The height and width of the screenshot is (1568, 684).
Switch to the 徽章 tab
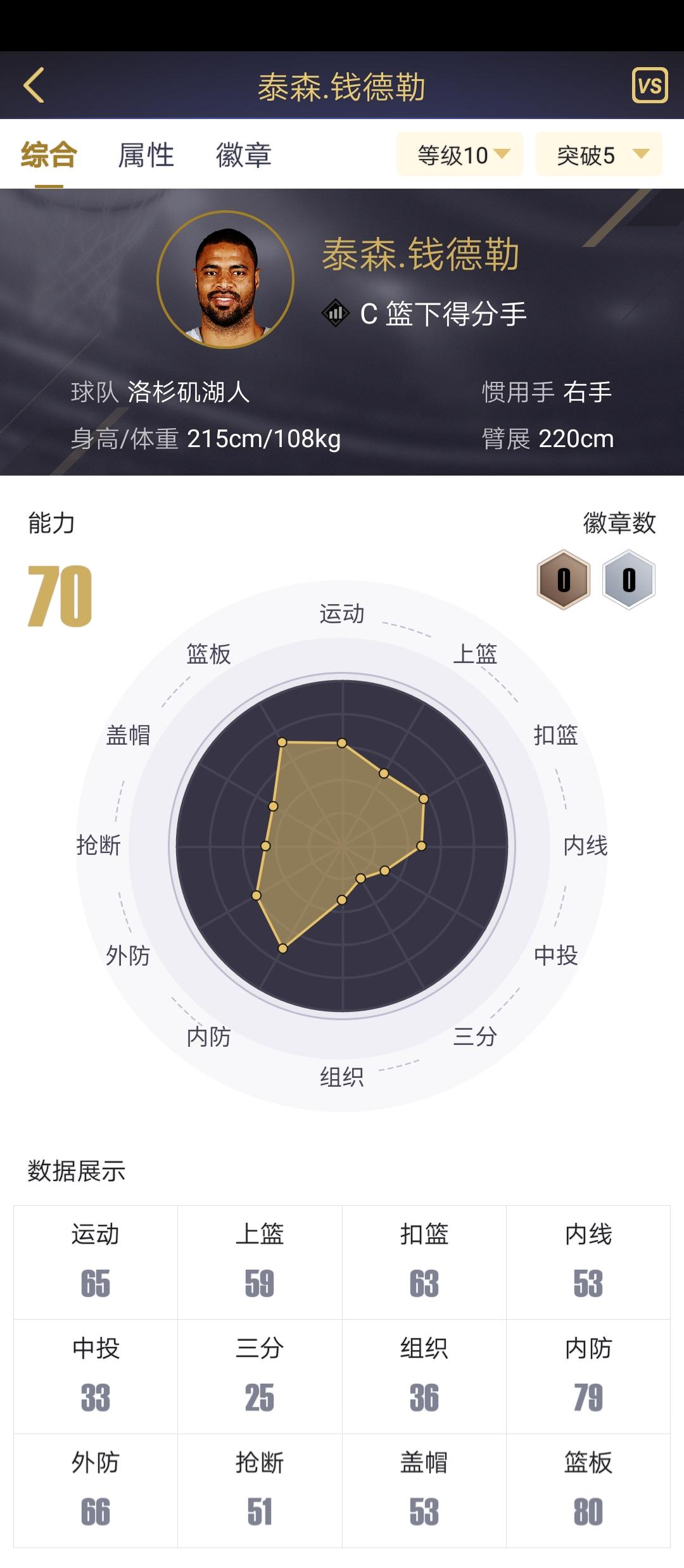tap(244, 155)
